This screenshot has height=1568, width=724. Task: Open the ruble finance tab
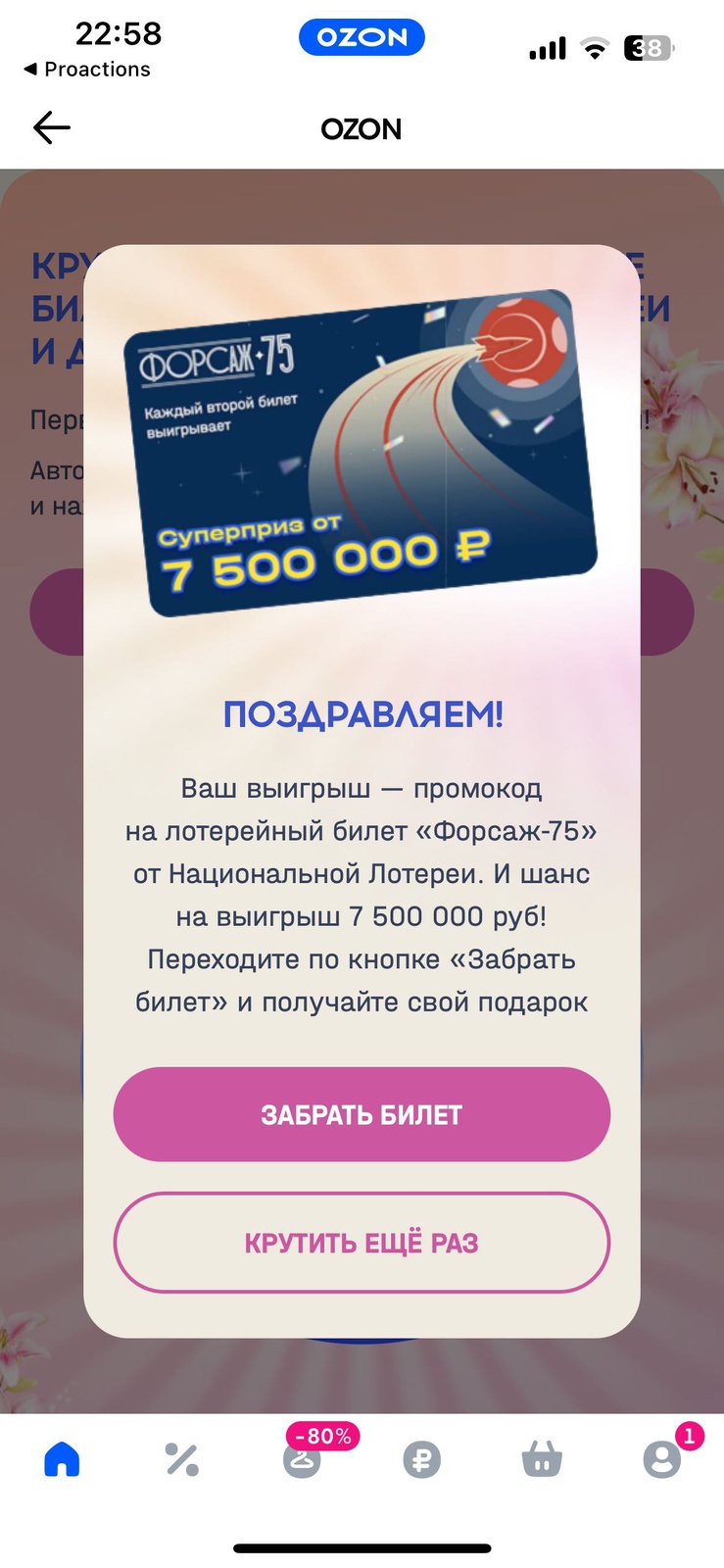[x=422, y=1459]
